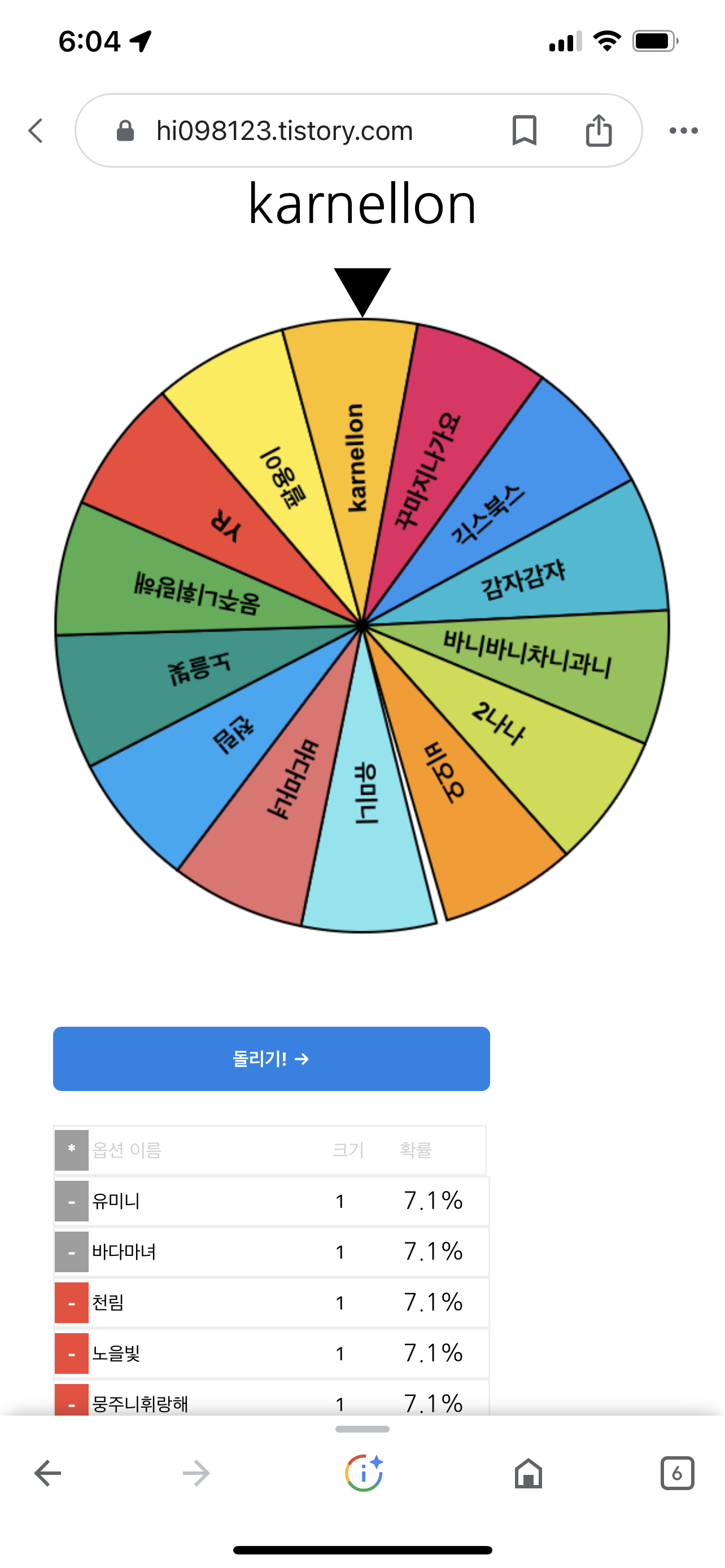This screenshot has height=1568, width=725.
Task: Open the Google assistant icon in the bottom bar
Action: (x=364, y=1473)
